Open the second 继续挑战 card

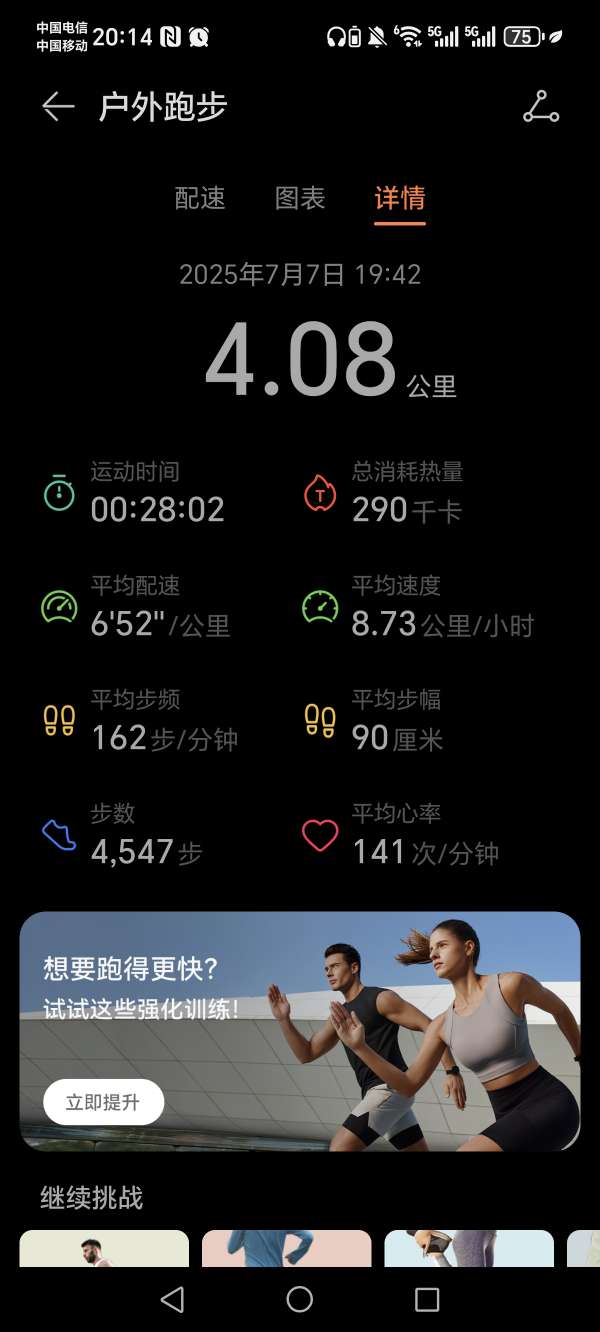[286, 1248]
